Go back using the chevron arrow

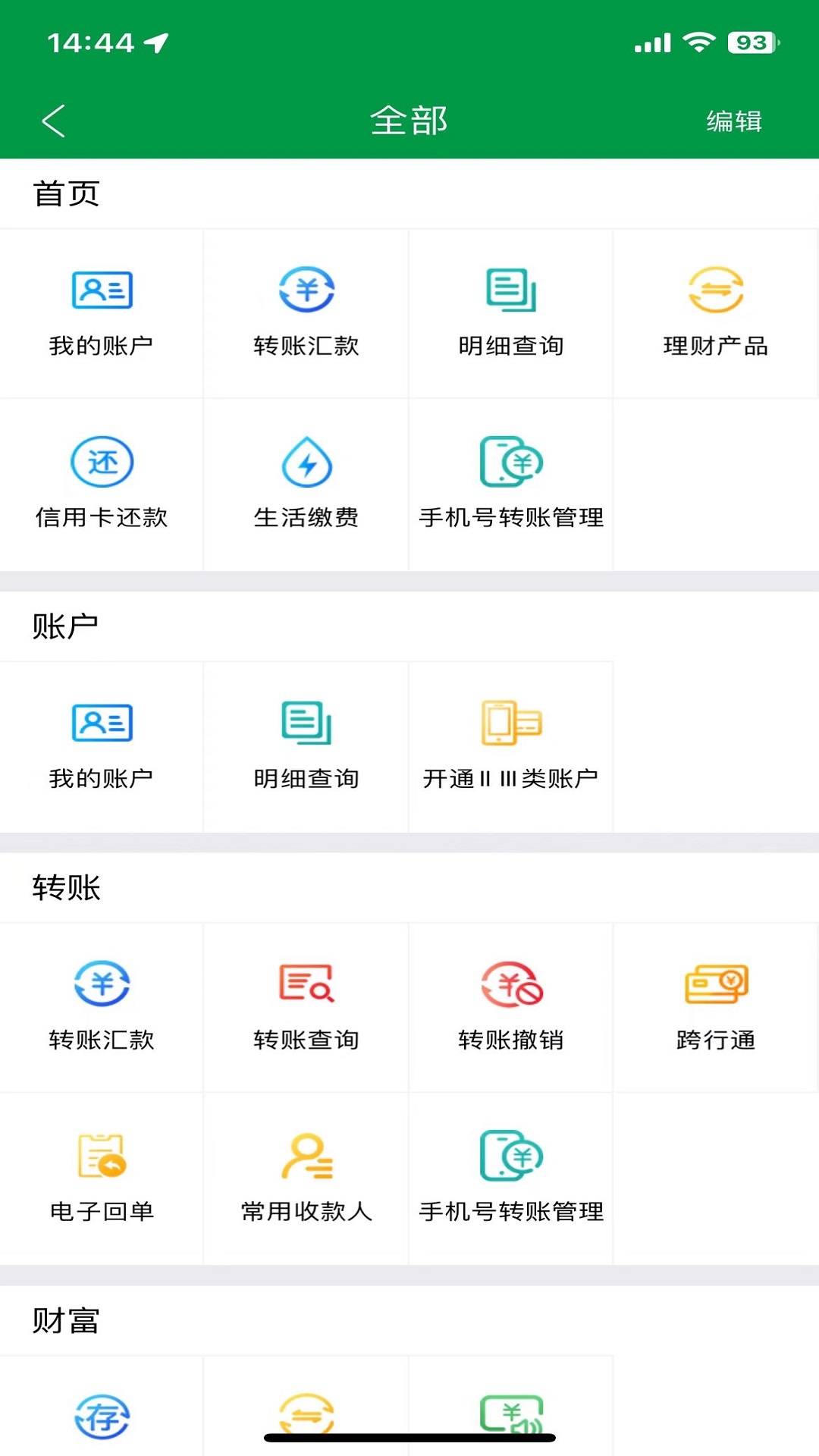(53, 120)
